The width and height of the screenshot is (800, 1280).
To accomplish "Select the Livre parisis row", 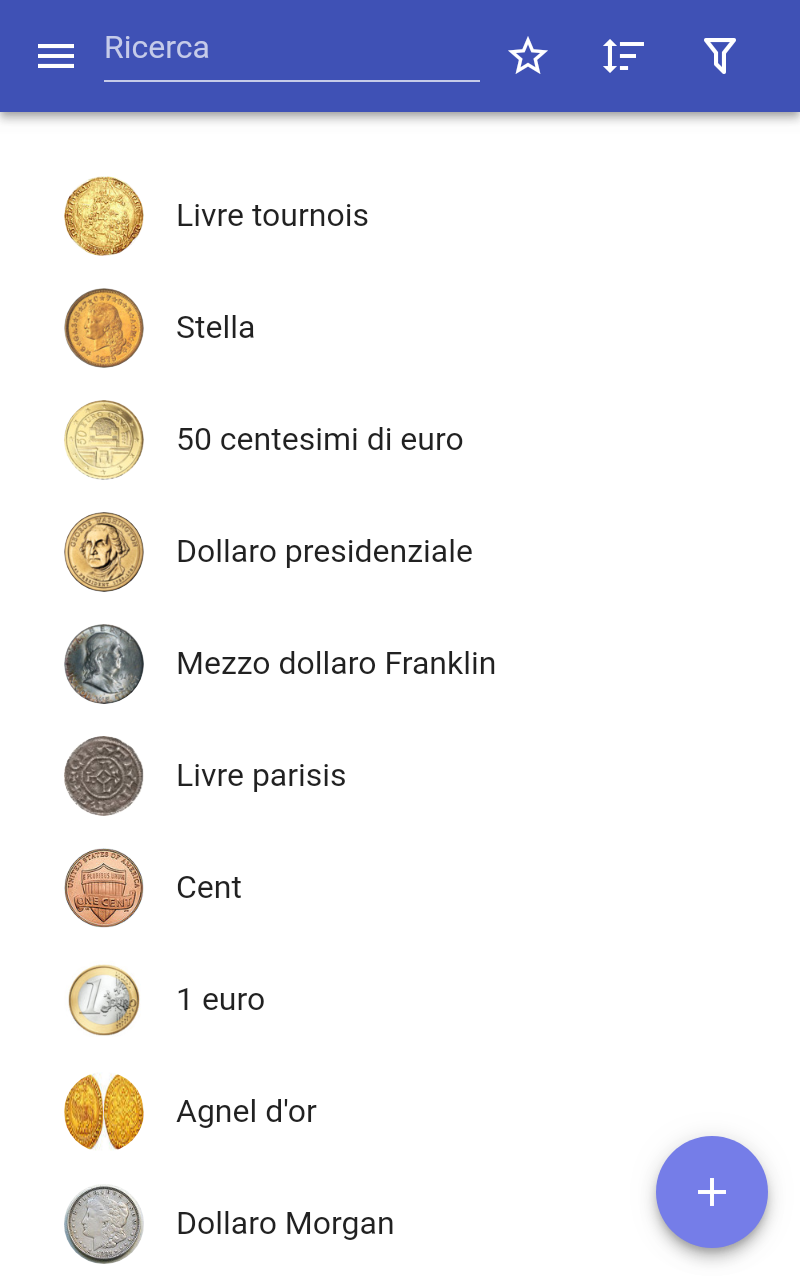I will (x=400, y=776).
